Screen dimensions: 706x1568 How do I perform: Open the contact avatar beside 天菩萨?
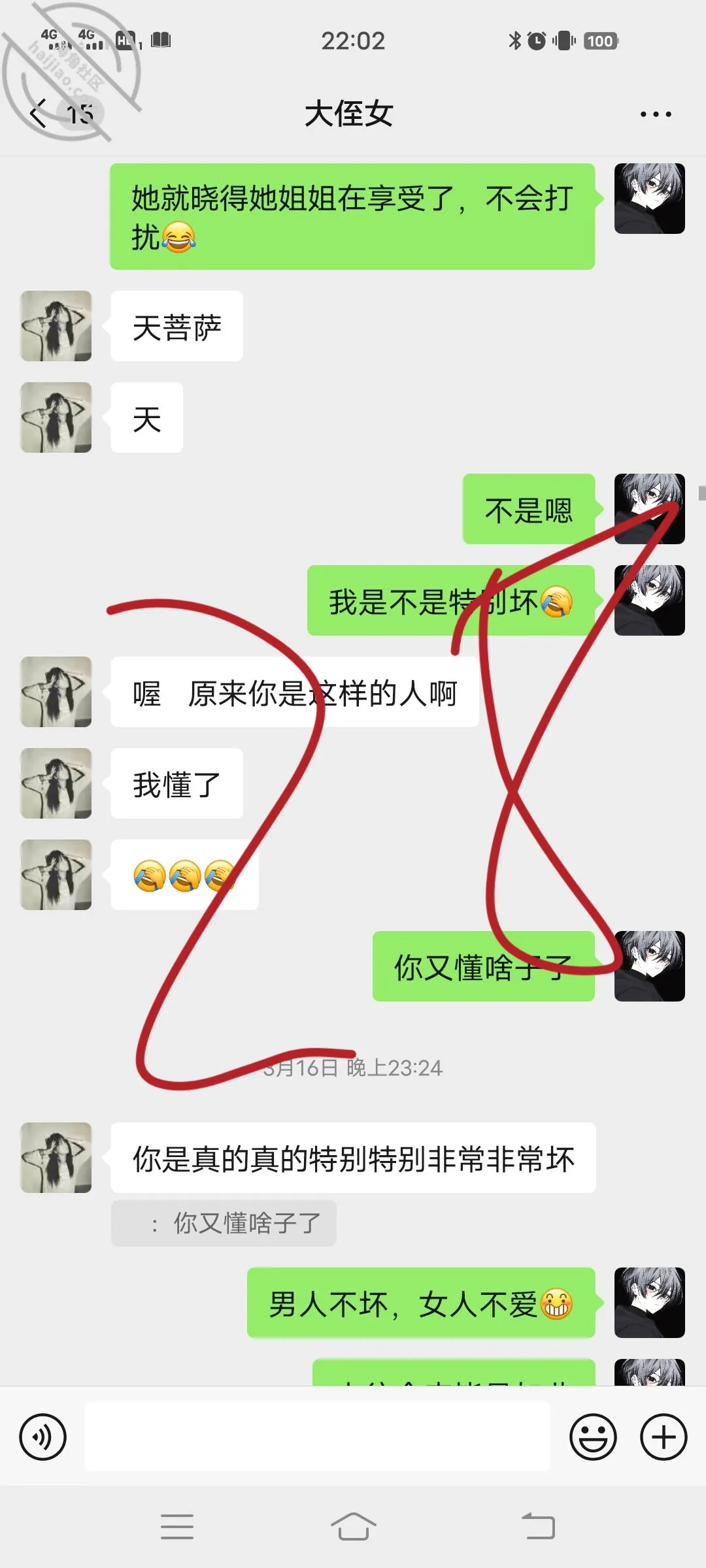pos(56,326)
